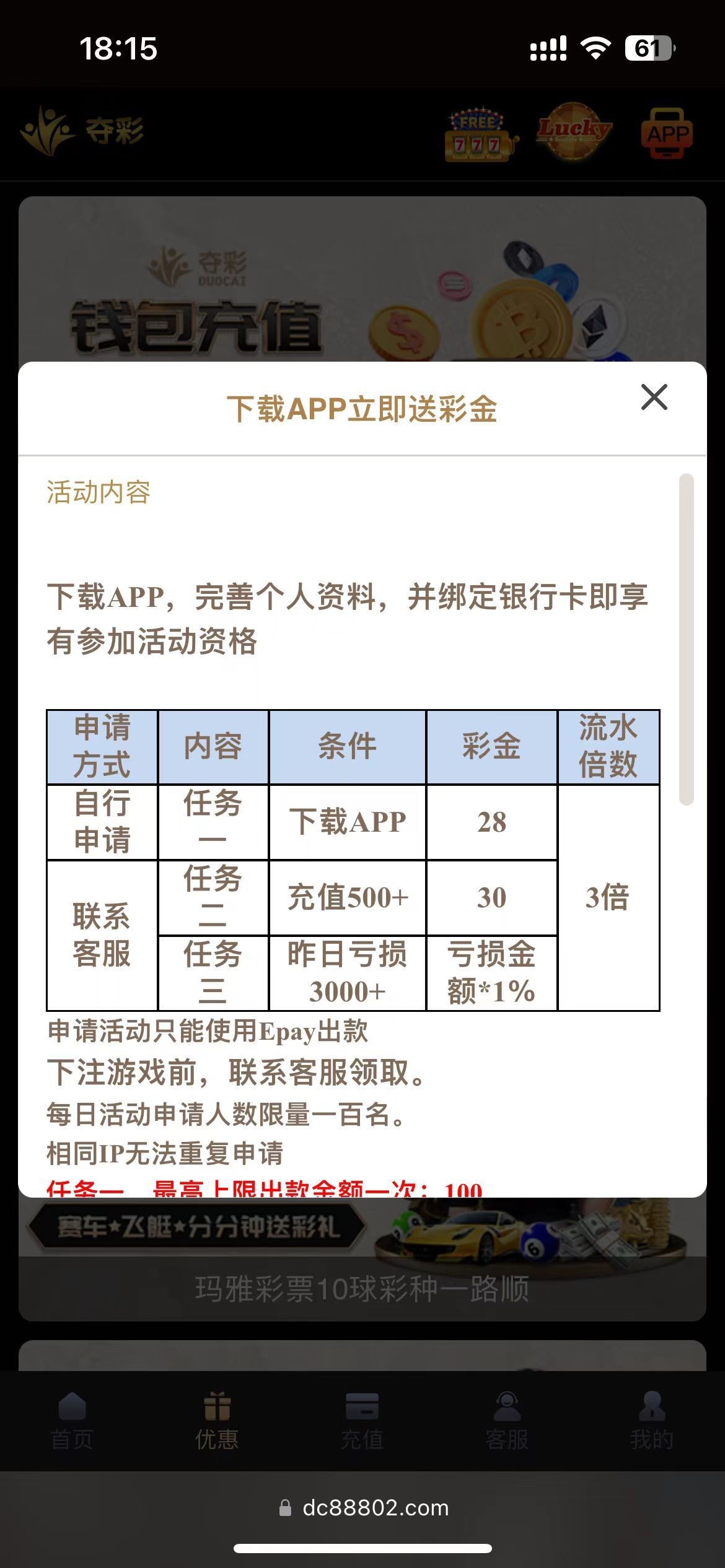The image size is (725, 1568).
Task: Open the 我的 tab
Action: (652, 1421)
